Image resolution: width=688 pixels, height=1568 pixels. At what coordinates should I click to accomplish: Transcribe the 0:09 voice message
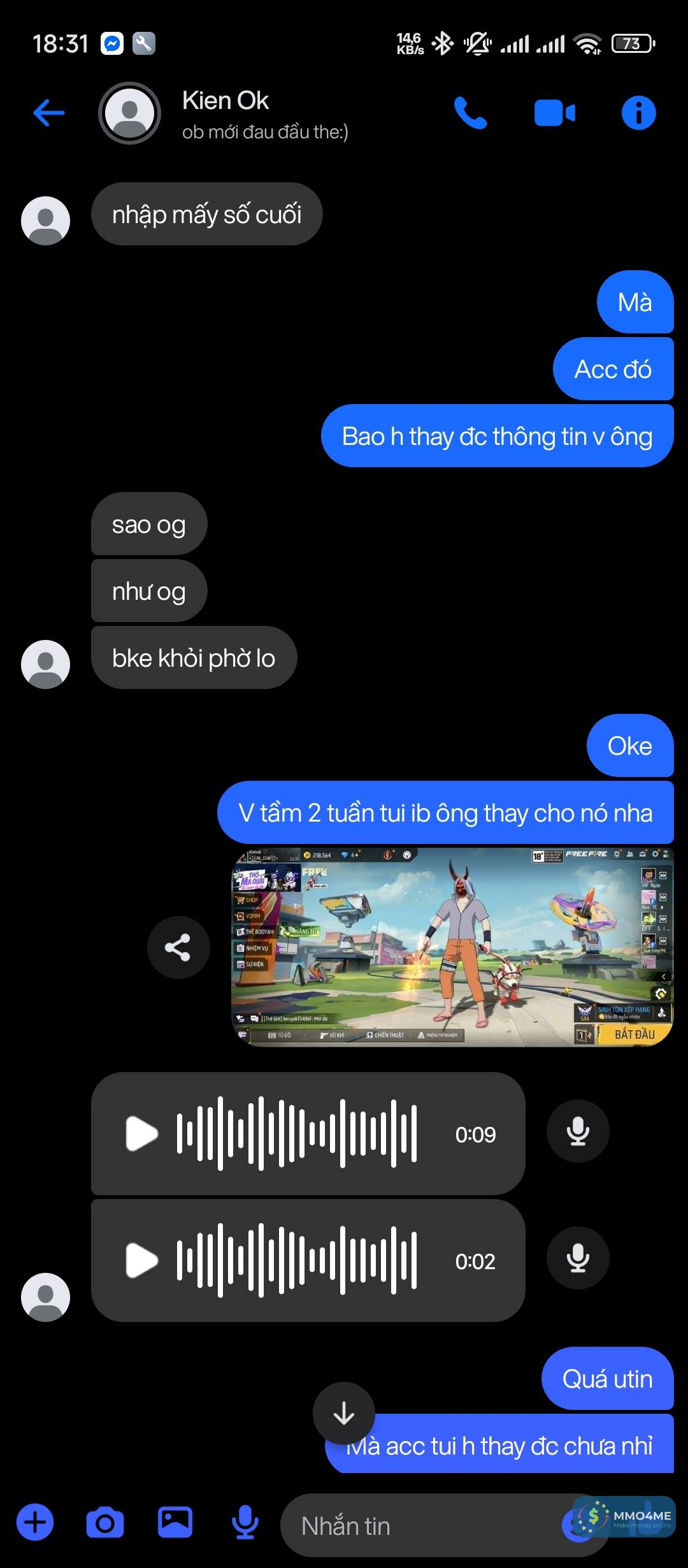click(x=578, y=1131)
